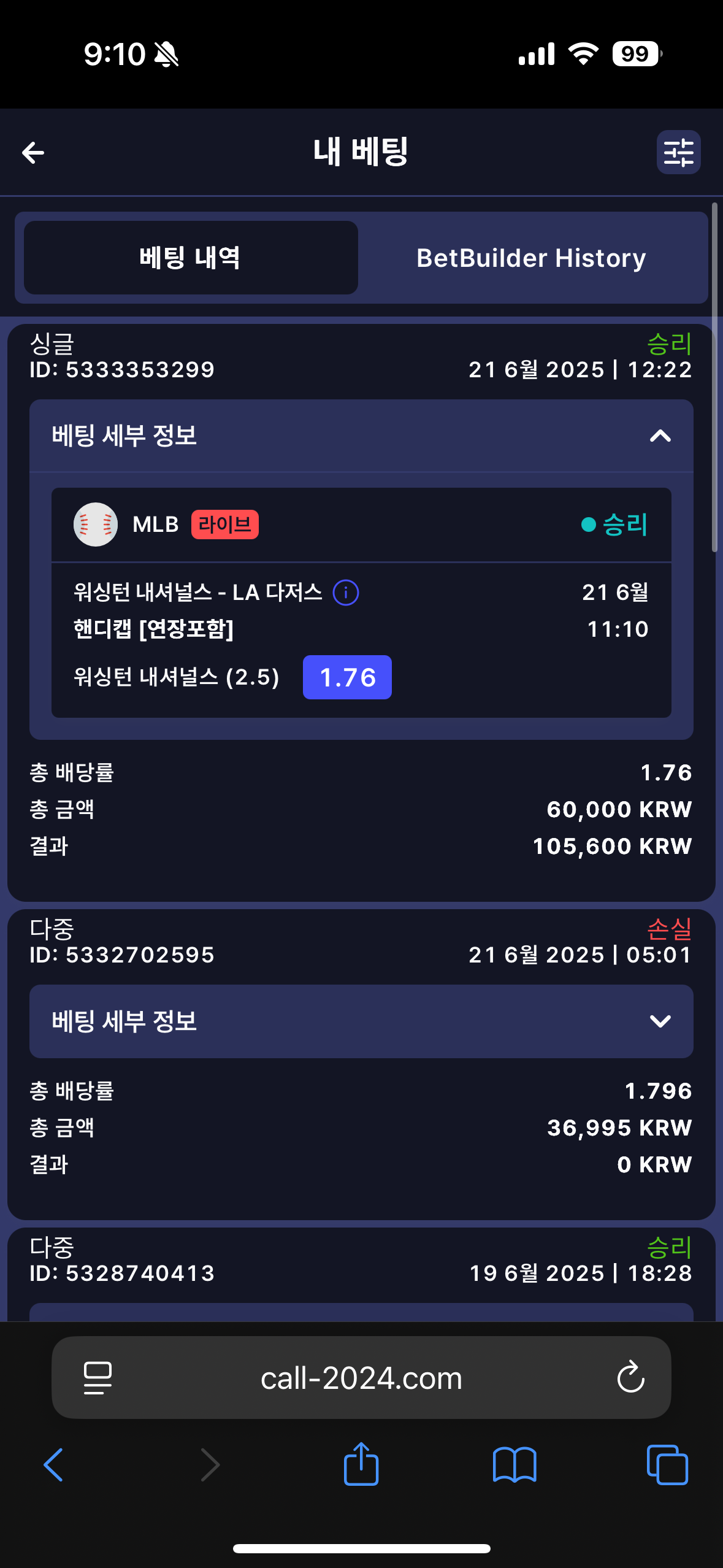Screen dimensions: 723x1568
Task: Reload the page in Safari
Action: [630, 1378]
